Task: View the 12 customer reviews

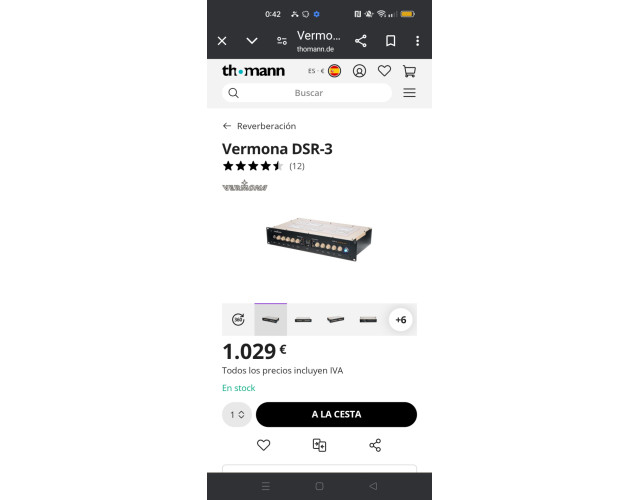Action: point(297,166)
